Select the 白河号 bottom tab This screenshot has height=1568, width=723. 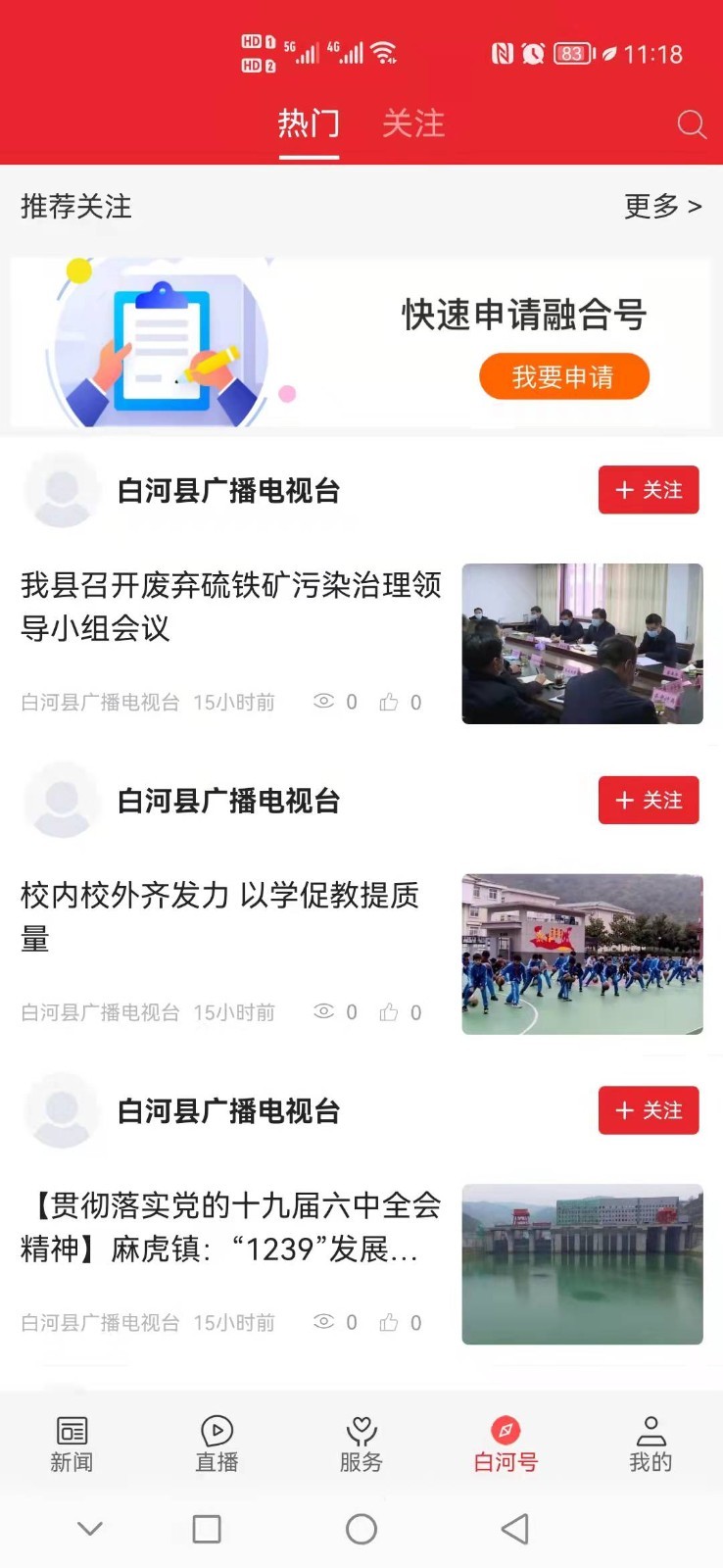(506, 1445)
